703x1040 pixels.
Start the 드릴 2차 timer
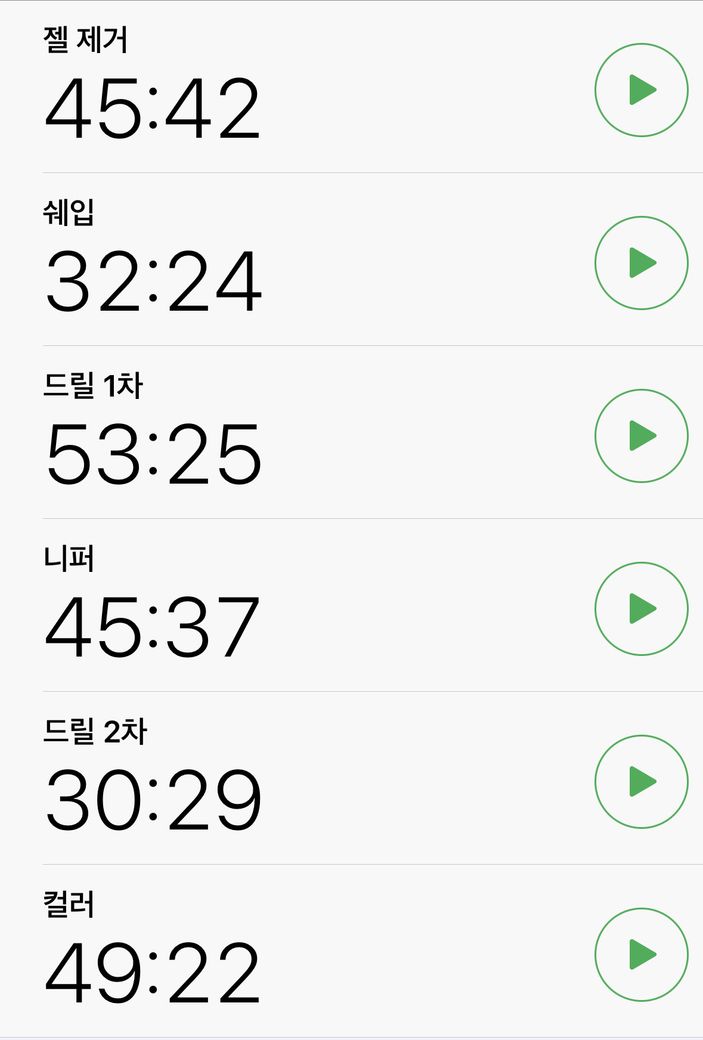[x=641, y=782]
